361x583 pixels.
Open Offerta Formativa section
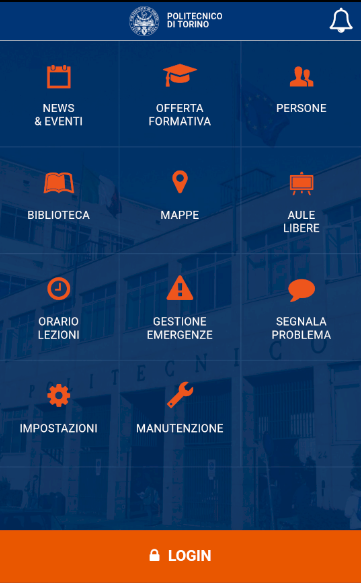(180, 94)
